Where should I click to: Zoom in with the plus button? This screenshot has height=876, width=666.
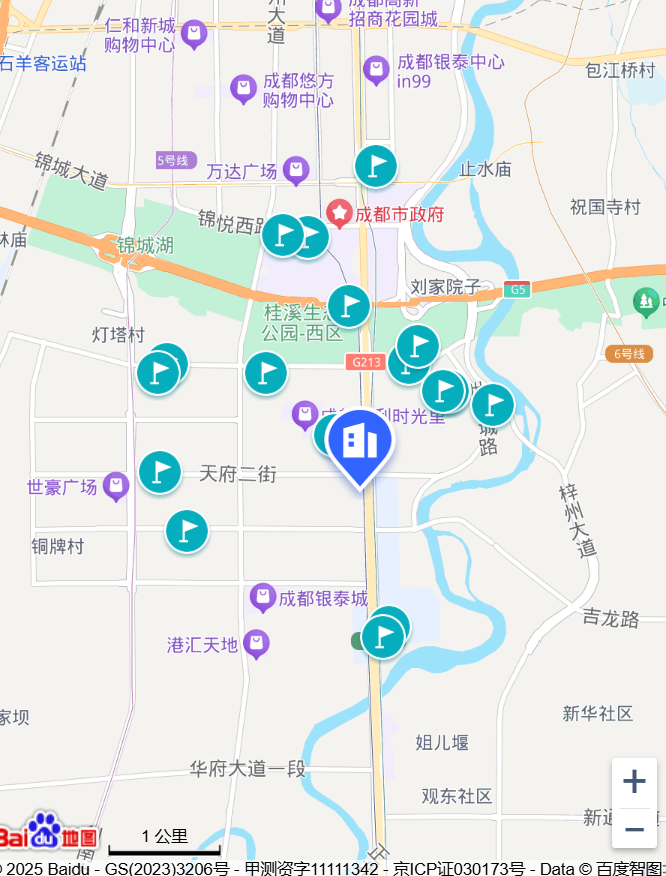click(634, 782)
